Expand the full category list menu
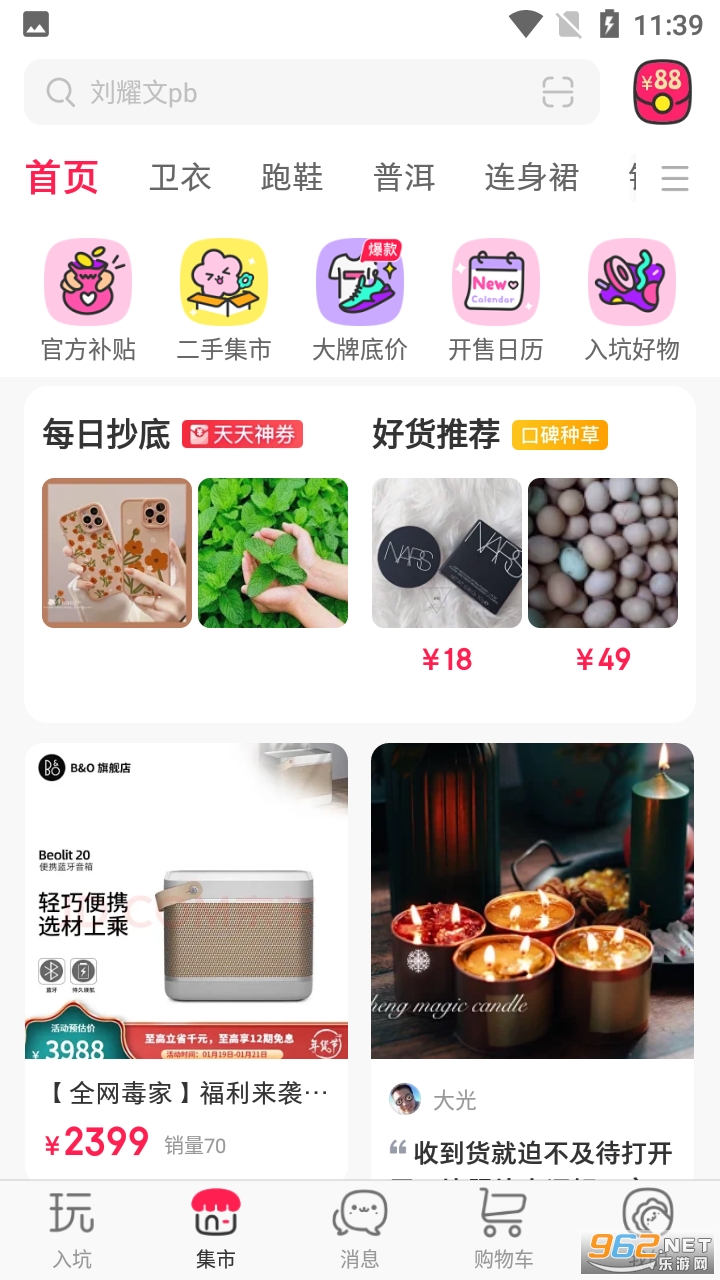The height and width of the screenshot is (1280, 720). pos(675,179)
